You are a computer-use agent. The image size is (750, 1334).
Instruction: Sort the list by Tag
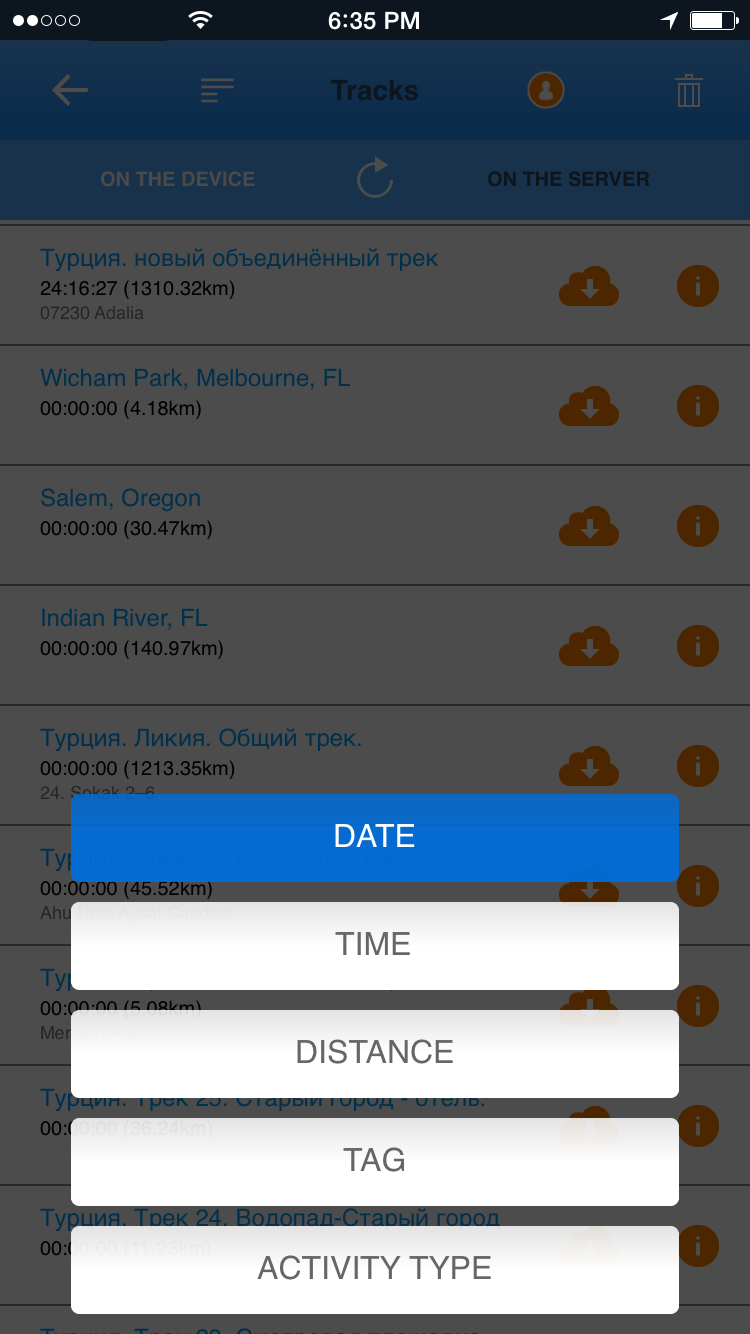[375, 1161]
